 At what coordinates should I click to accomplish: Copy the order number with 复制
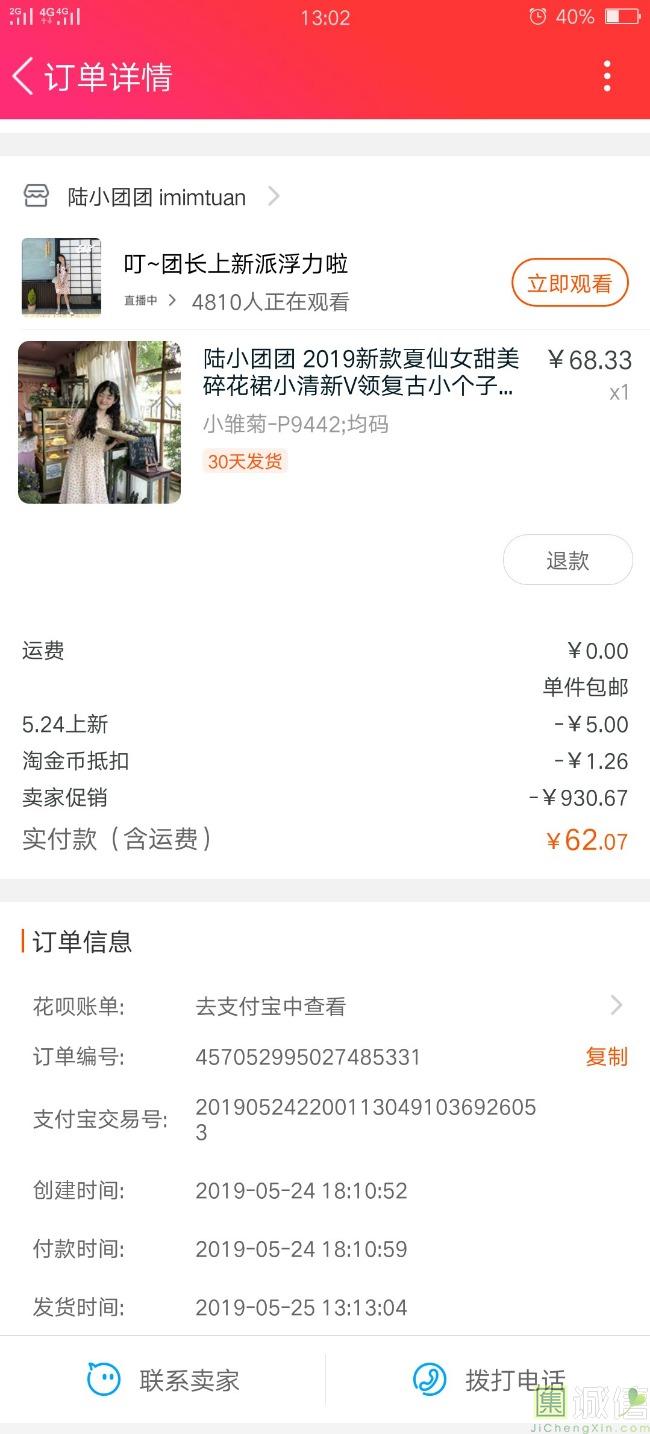click(x=606, y=1057)
